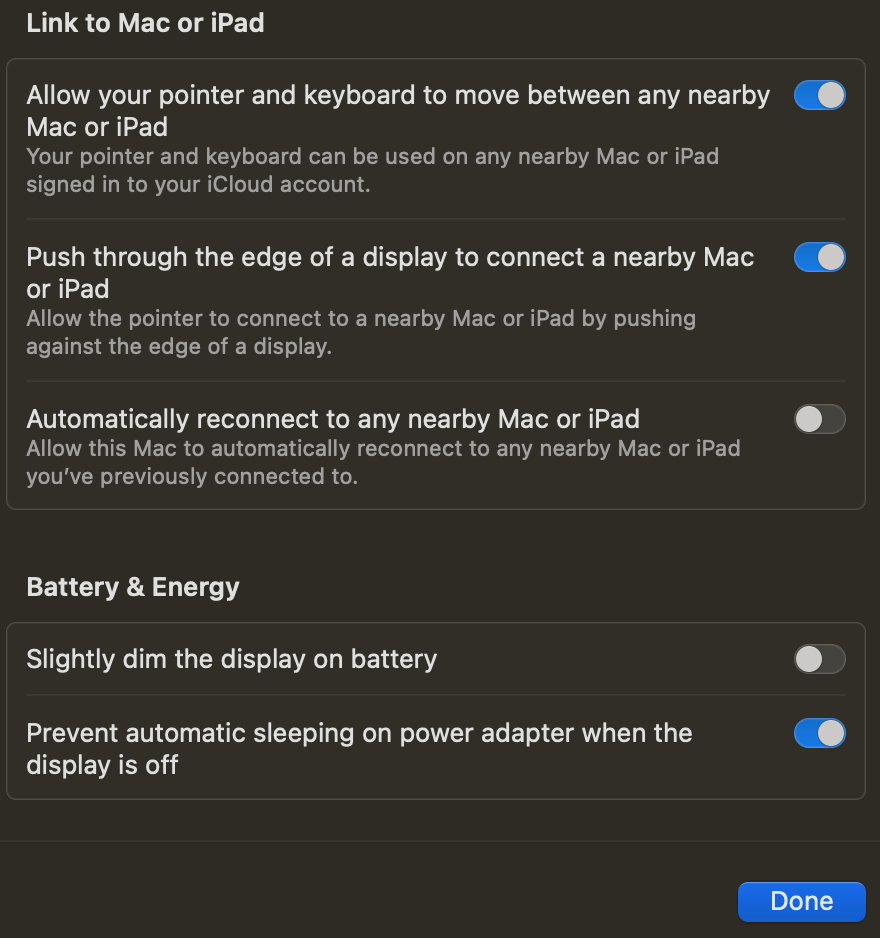The image size is (880, 938).
Task: Enable automatically reconnect to any nearby Mac or iPad
Action: point(820,419)
